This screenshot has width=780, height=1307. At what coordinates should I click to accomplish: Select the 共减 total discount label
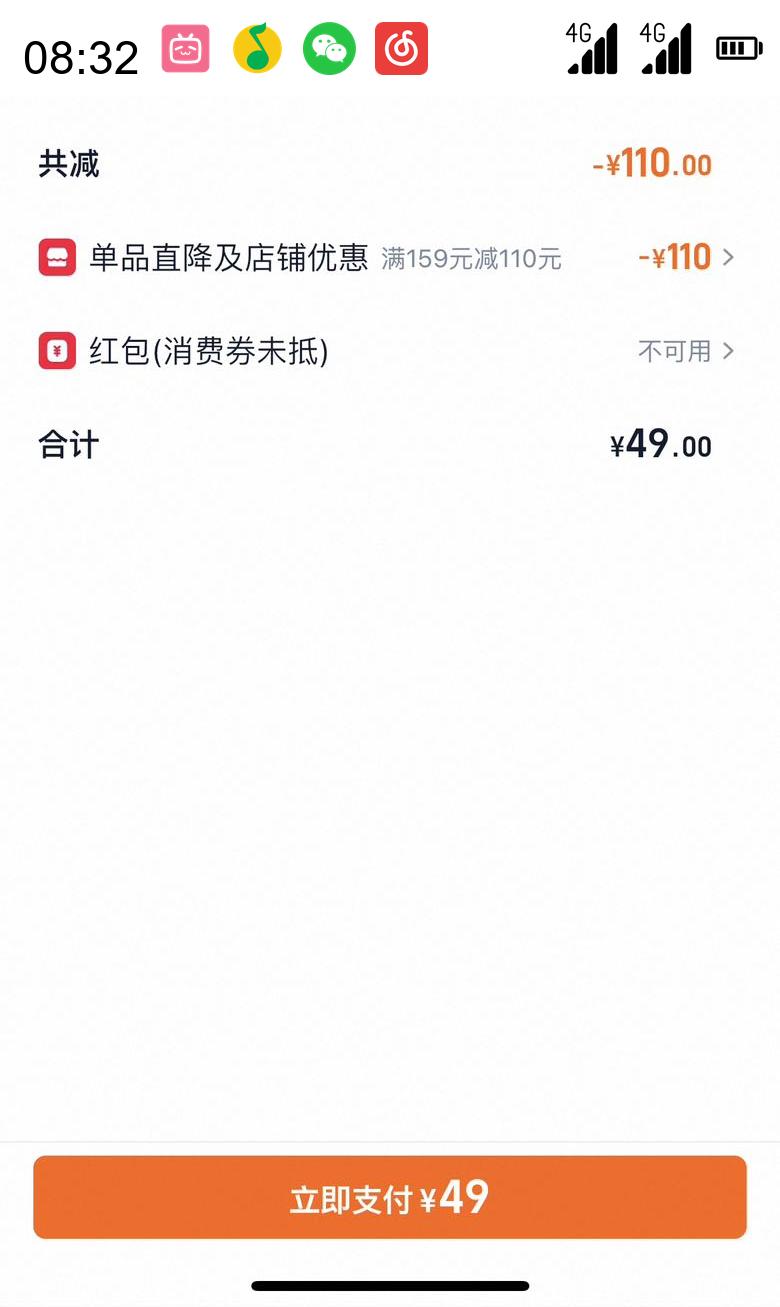[x=66, y=163]
